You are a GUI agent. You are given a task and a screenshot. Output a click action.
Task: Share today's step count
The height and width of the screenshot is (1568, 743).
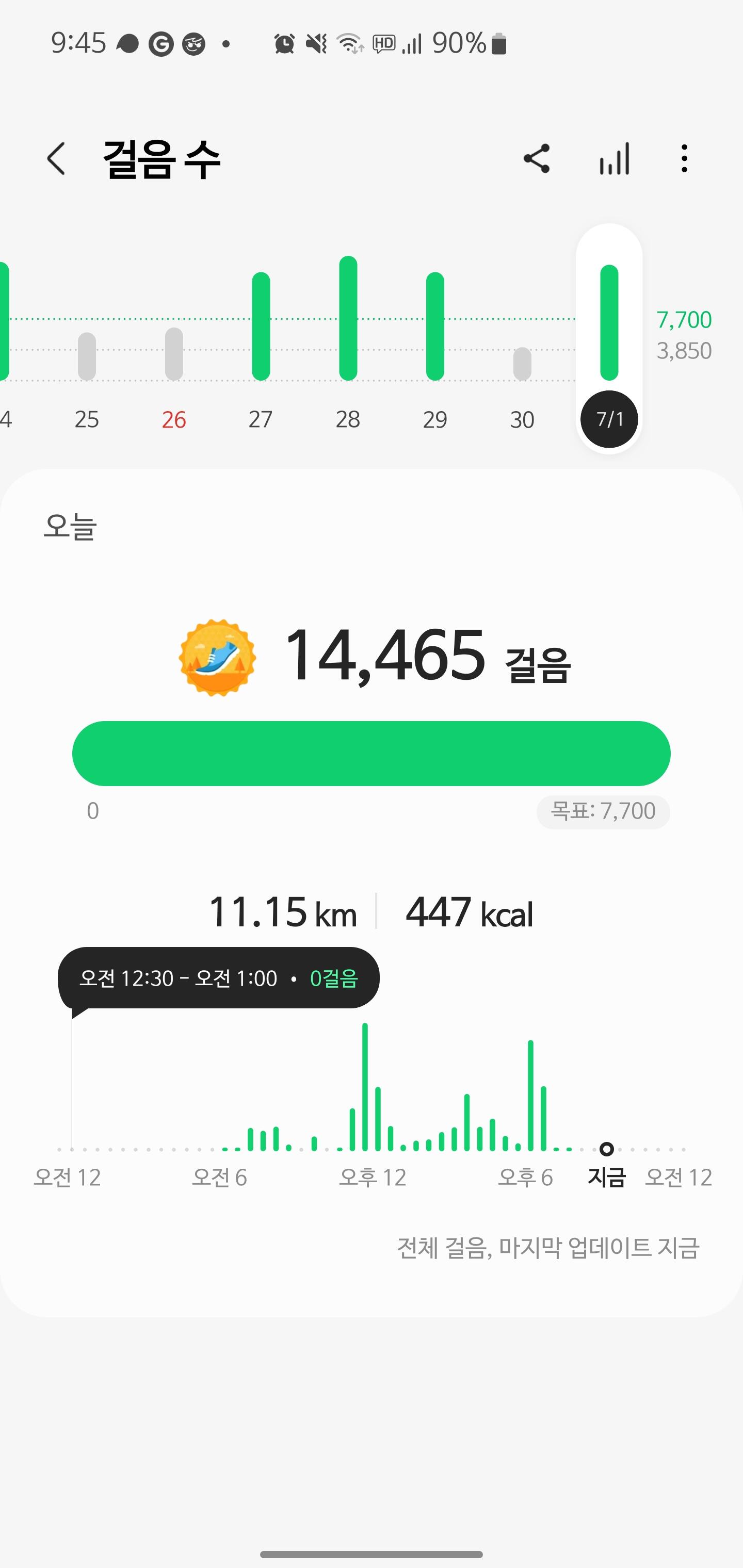click(537, 159)
